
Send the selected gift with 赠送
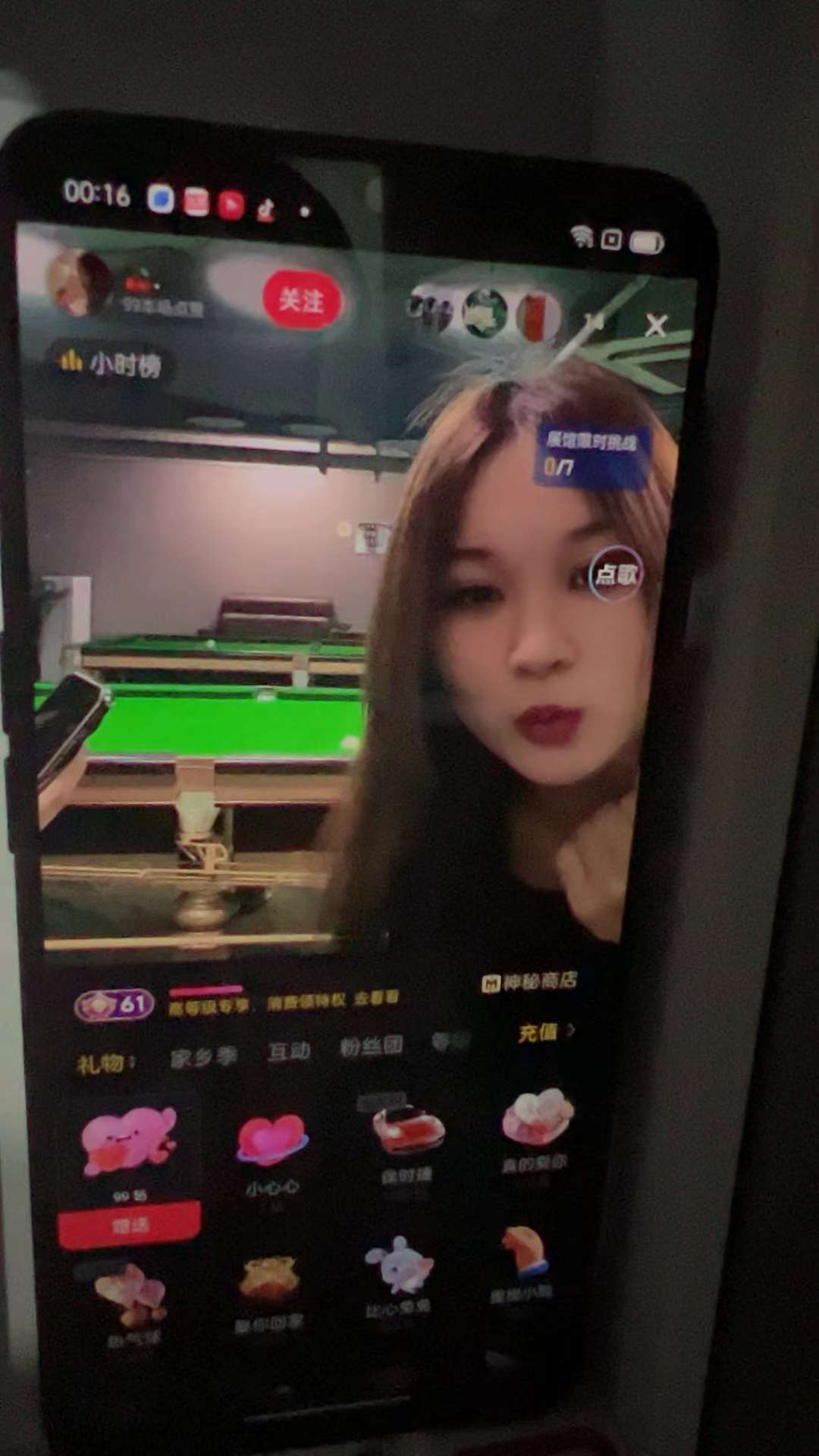point(130,1225)
